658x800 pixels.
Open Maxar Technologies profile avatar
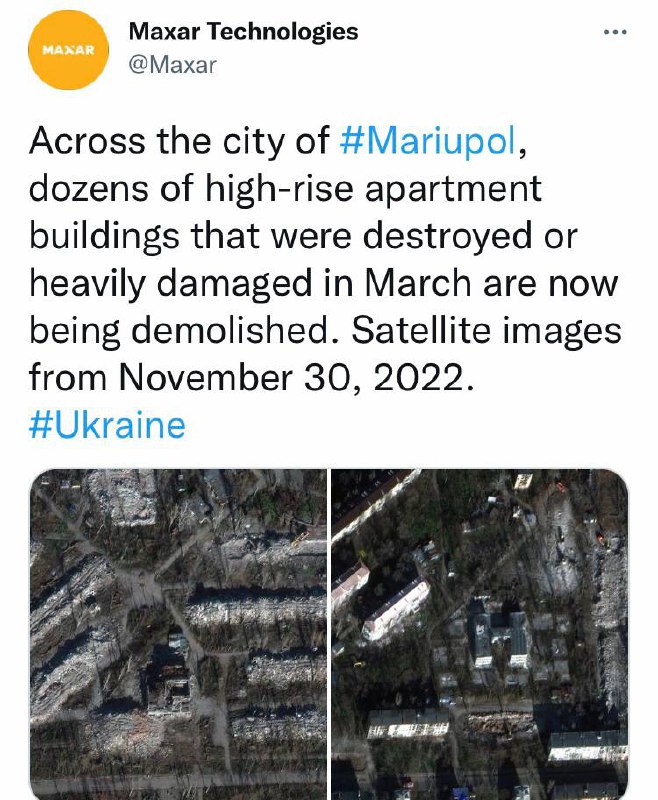[69, 50]
